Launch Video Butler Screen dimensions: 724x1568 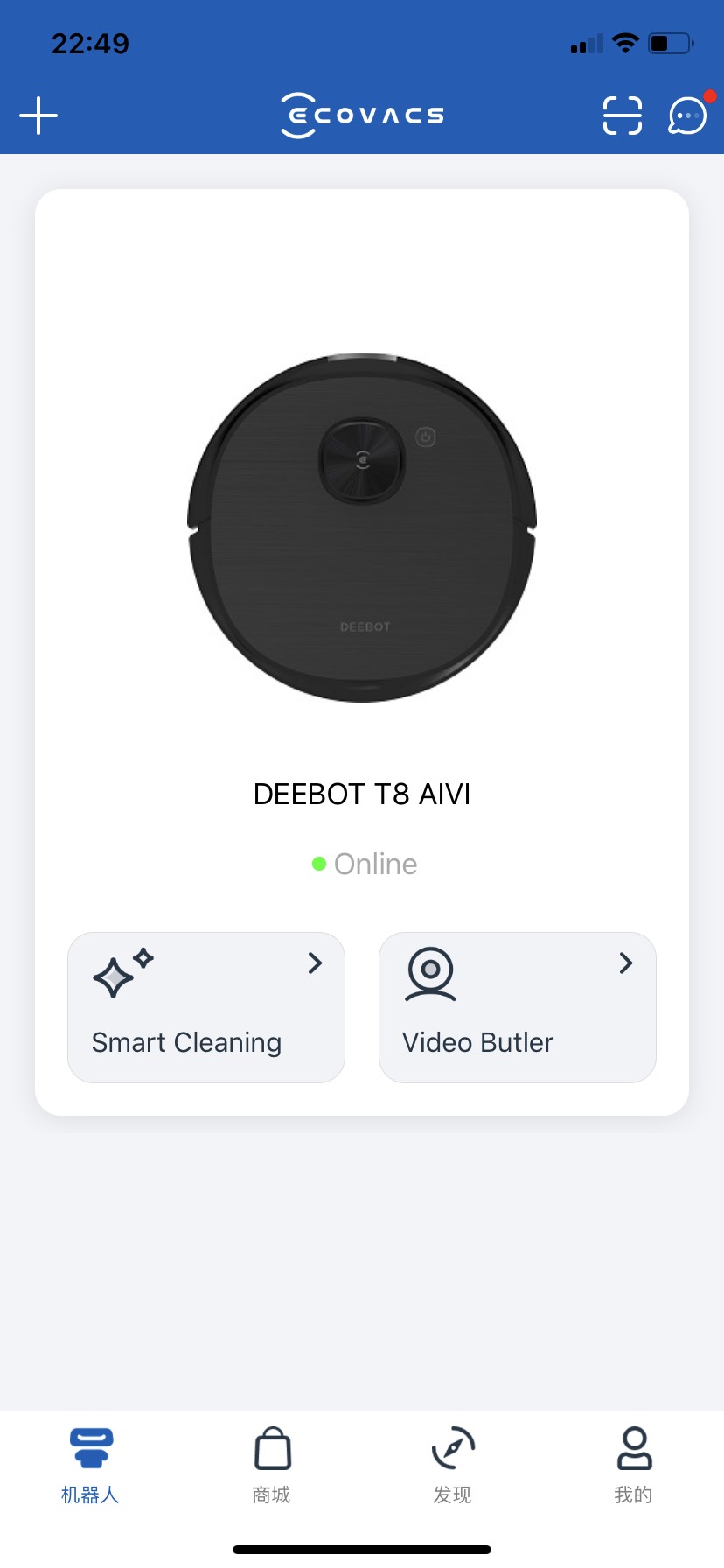[518, 1007]
